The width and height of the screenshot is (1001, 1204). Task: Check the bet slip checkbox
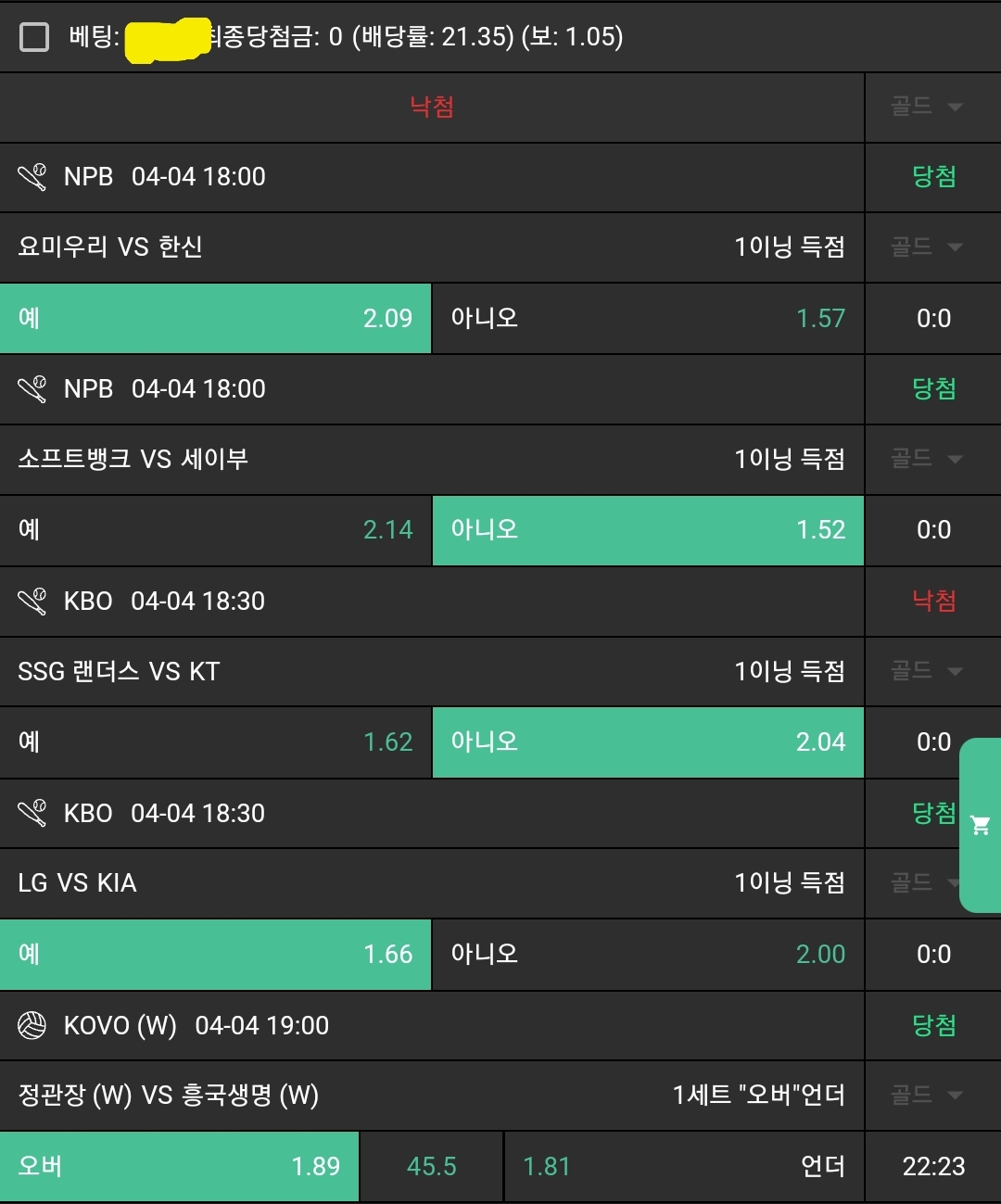(34, 37)
